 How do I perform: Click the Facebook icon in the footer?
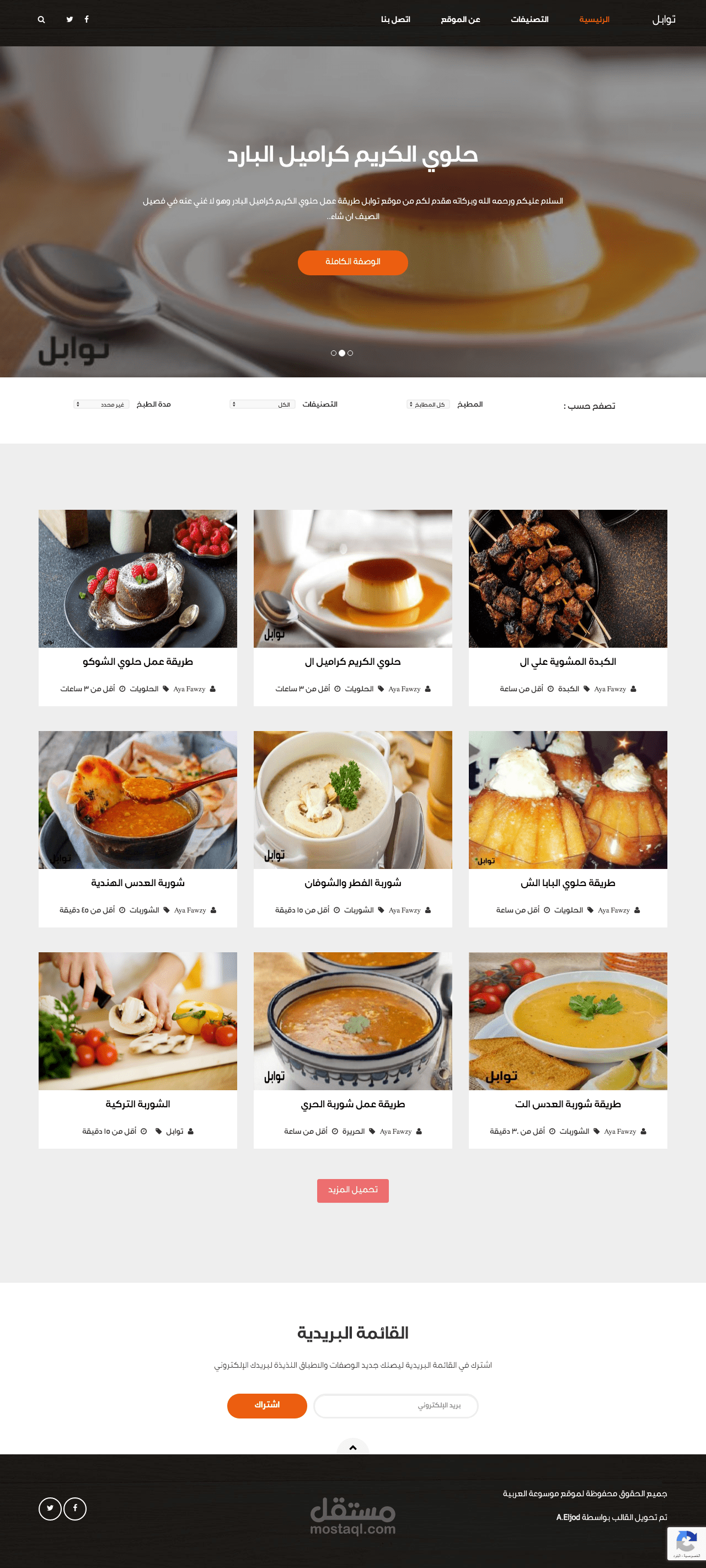pyautogui.click(x=75, y=1509)
